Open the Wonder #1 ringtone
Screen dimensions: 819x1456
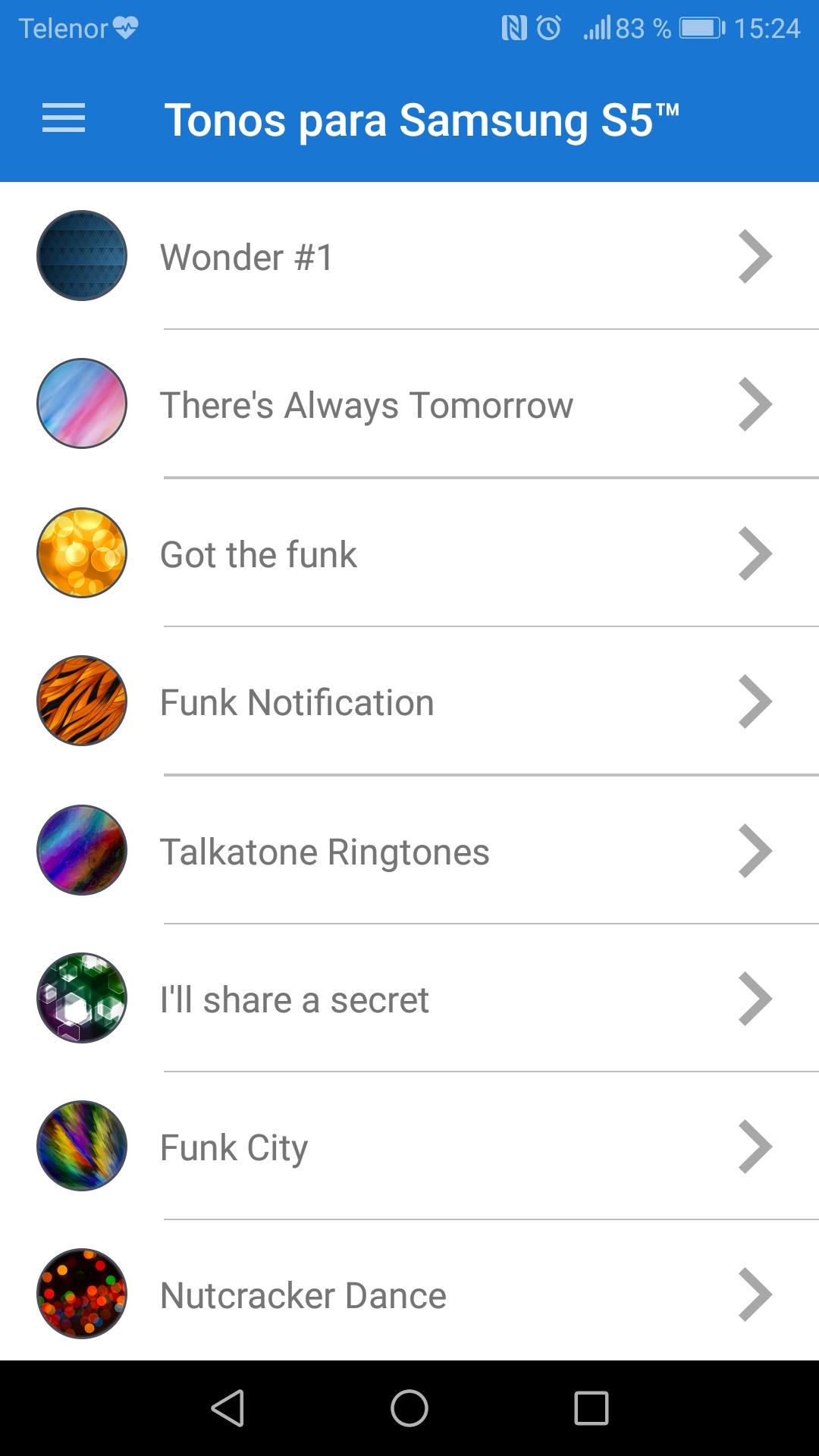click(409, 256)
